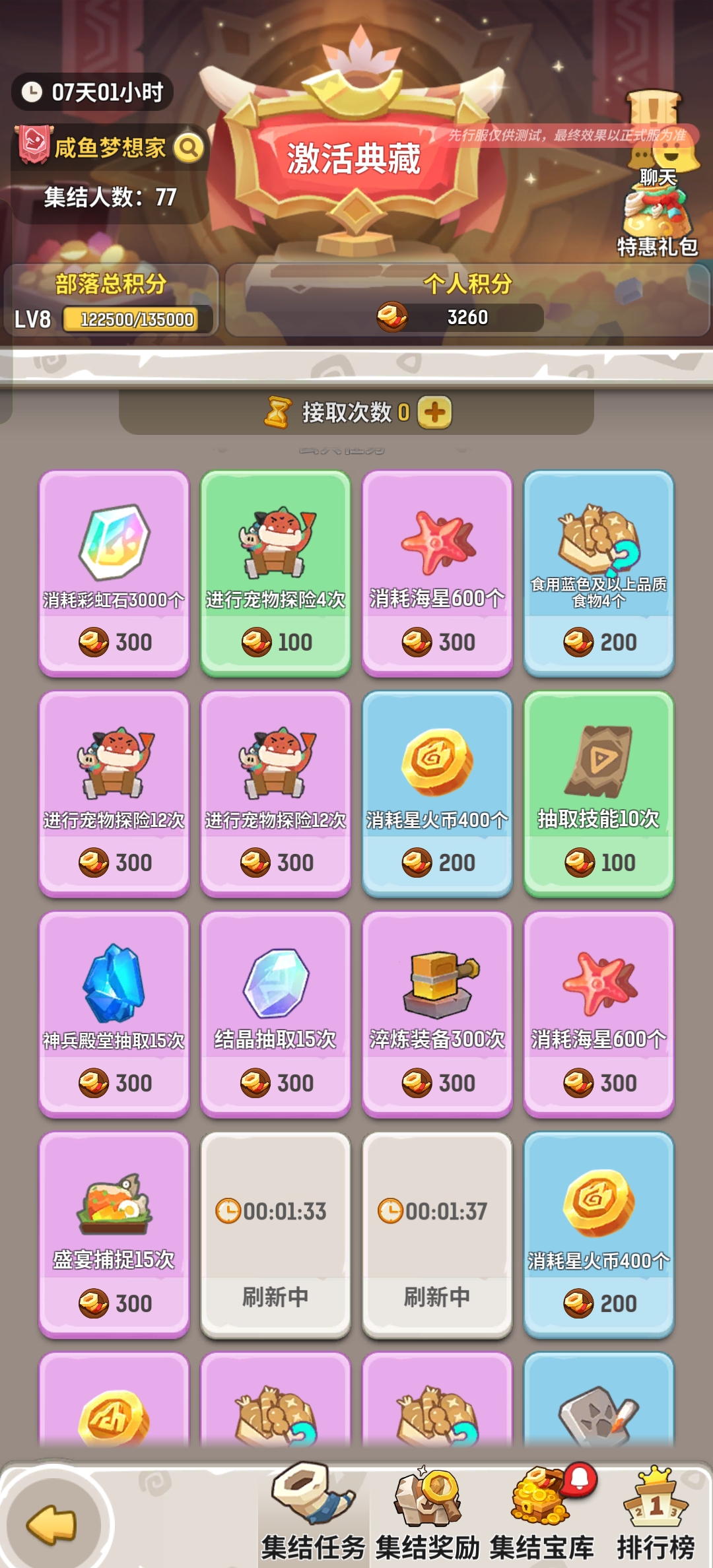Tap the yellow back arrow button

pyautogui.click(x=53, y=1524)
